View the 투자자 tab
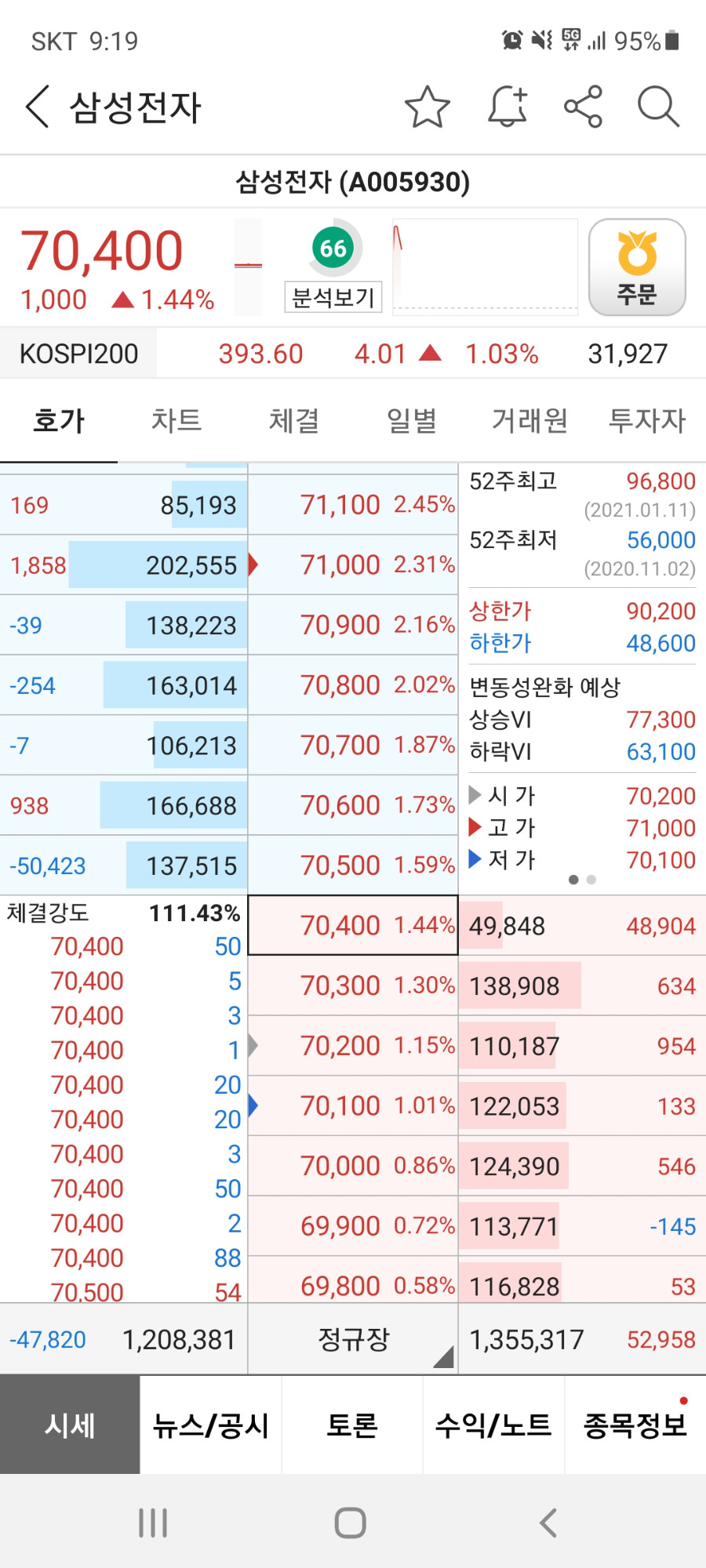Screen dimensions: 706x1568 click(x=647, y=421)
